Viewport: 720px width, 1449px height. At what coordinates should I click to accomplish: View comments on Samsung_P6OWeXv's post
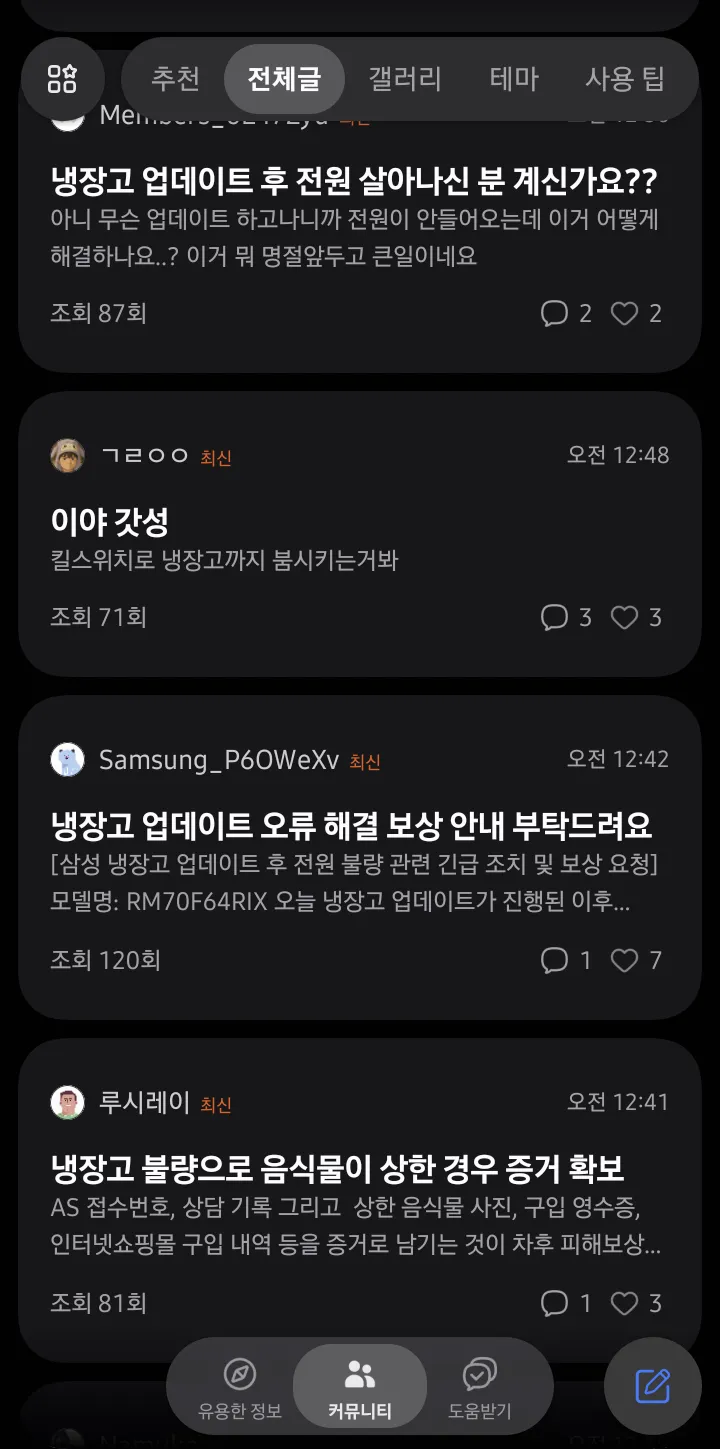[566, 960]
